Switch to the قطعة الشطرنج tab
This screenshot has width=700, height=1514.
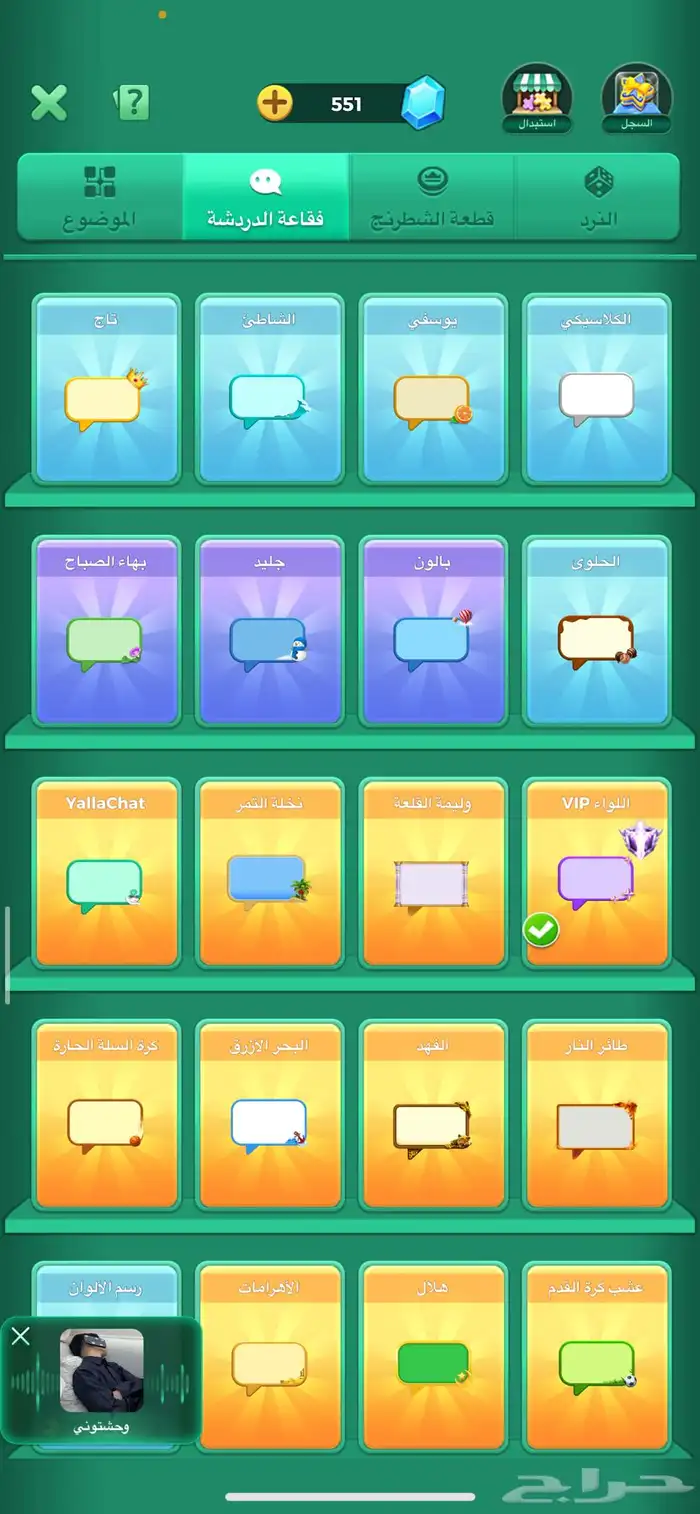pos(432,197)
